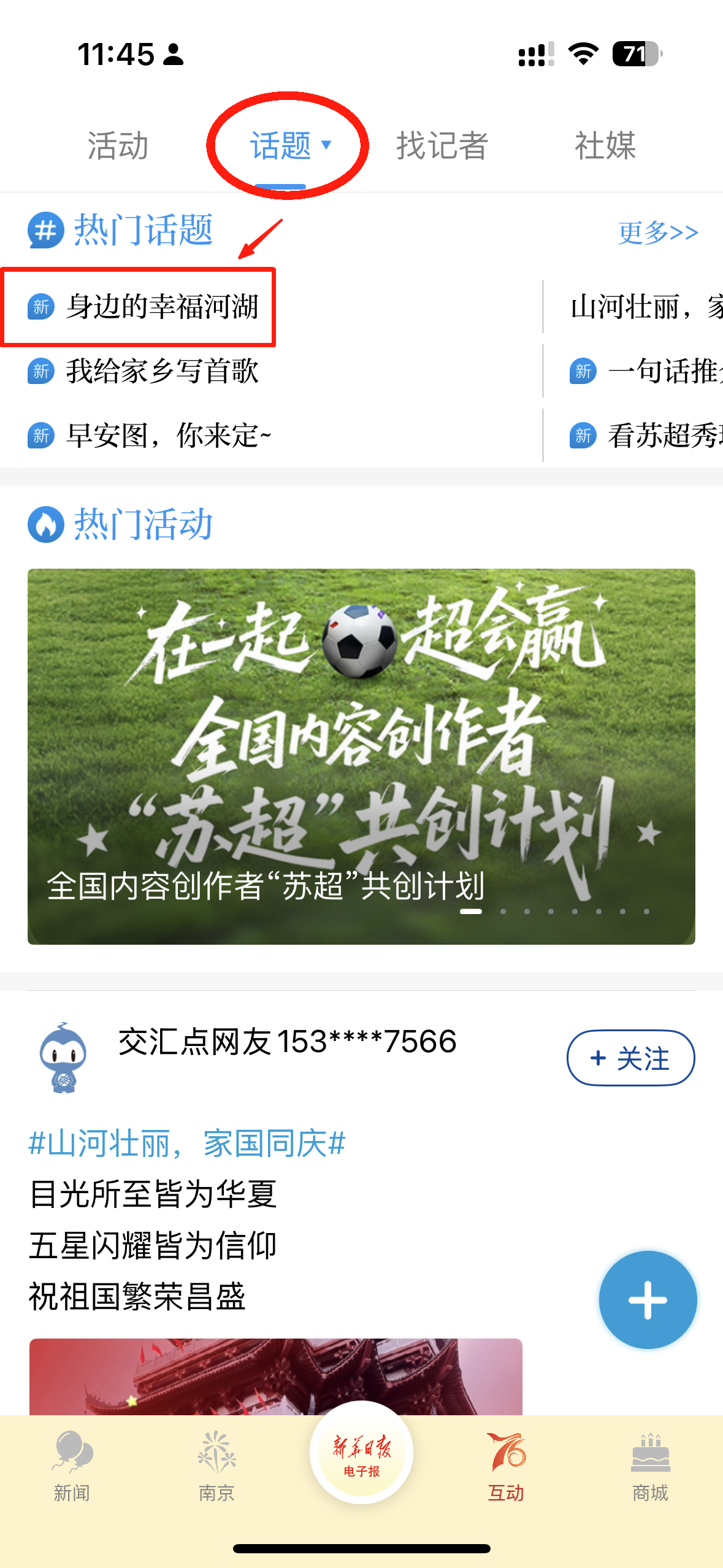Open the 社媒 tab
Viewport: 723px width, 1568px height.
click(605, 146)
